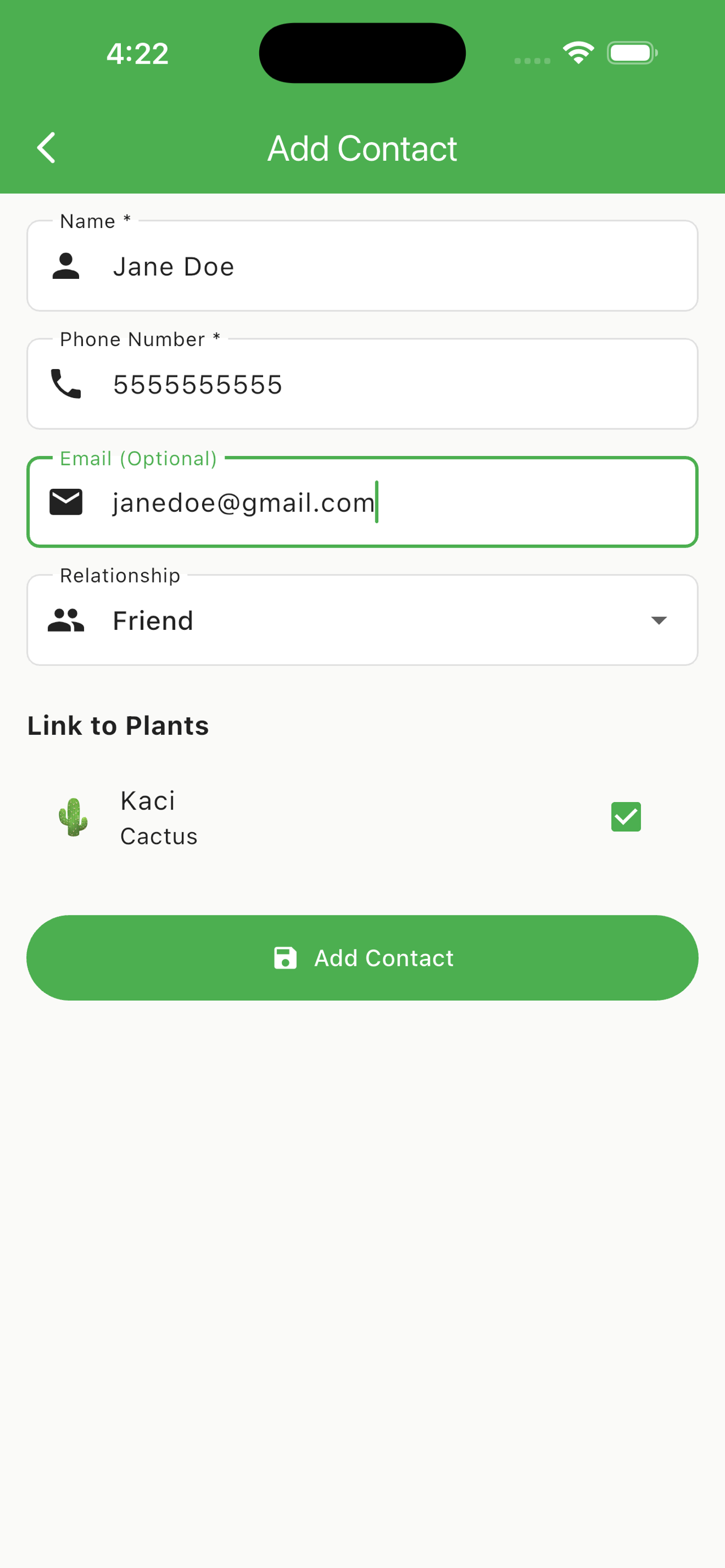Click inside the Email (Optional) input field
The height and width of the screenshot is (1568, 725).
pos(362,502)
